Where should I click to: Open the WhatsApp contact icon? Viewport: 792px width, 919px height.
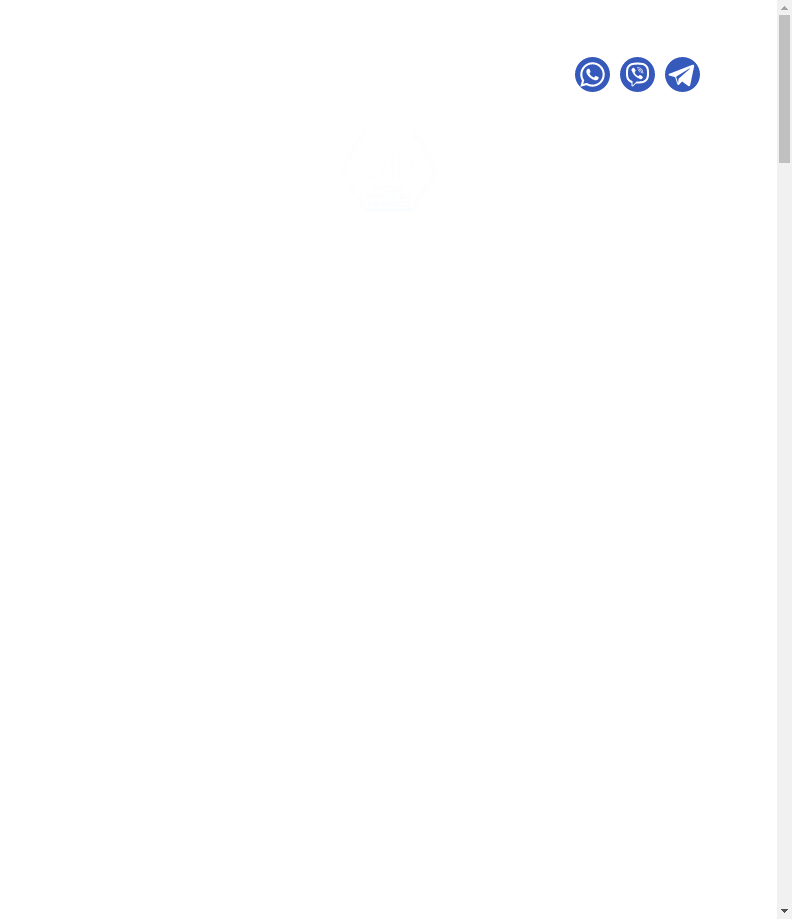tap(592, 75)
